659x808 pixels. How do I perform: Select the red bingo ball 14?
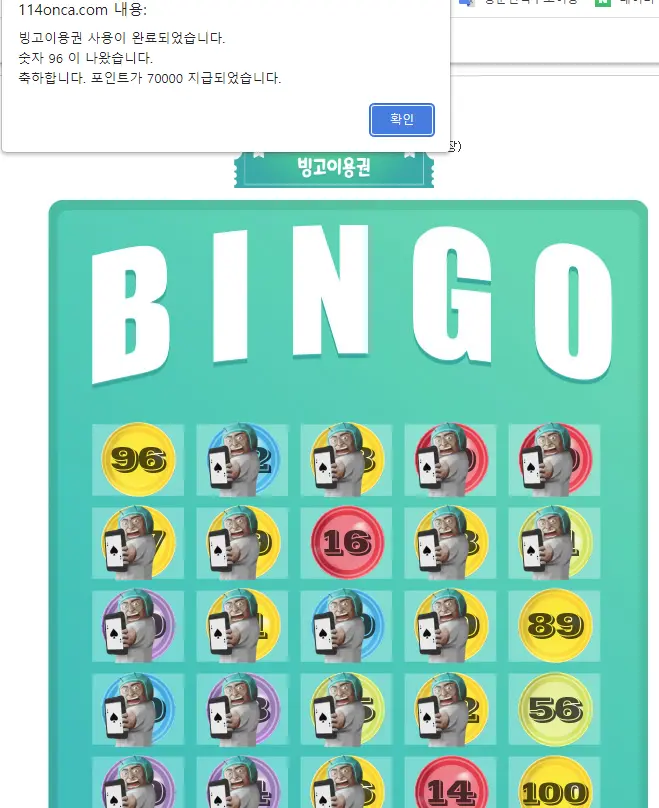pyautogui.click(x=451, y=783)
